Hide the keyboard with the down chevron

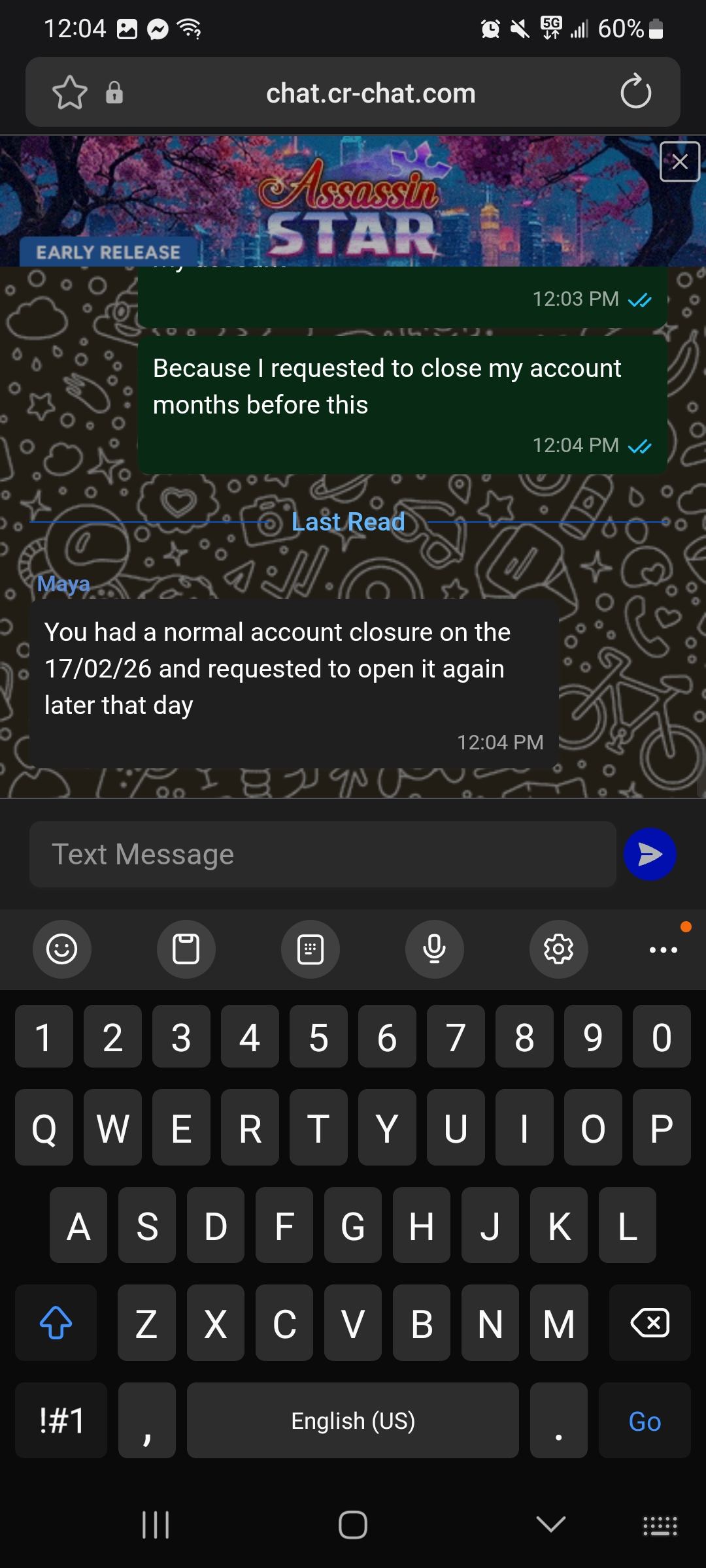point(550,1524)
